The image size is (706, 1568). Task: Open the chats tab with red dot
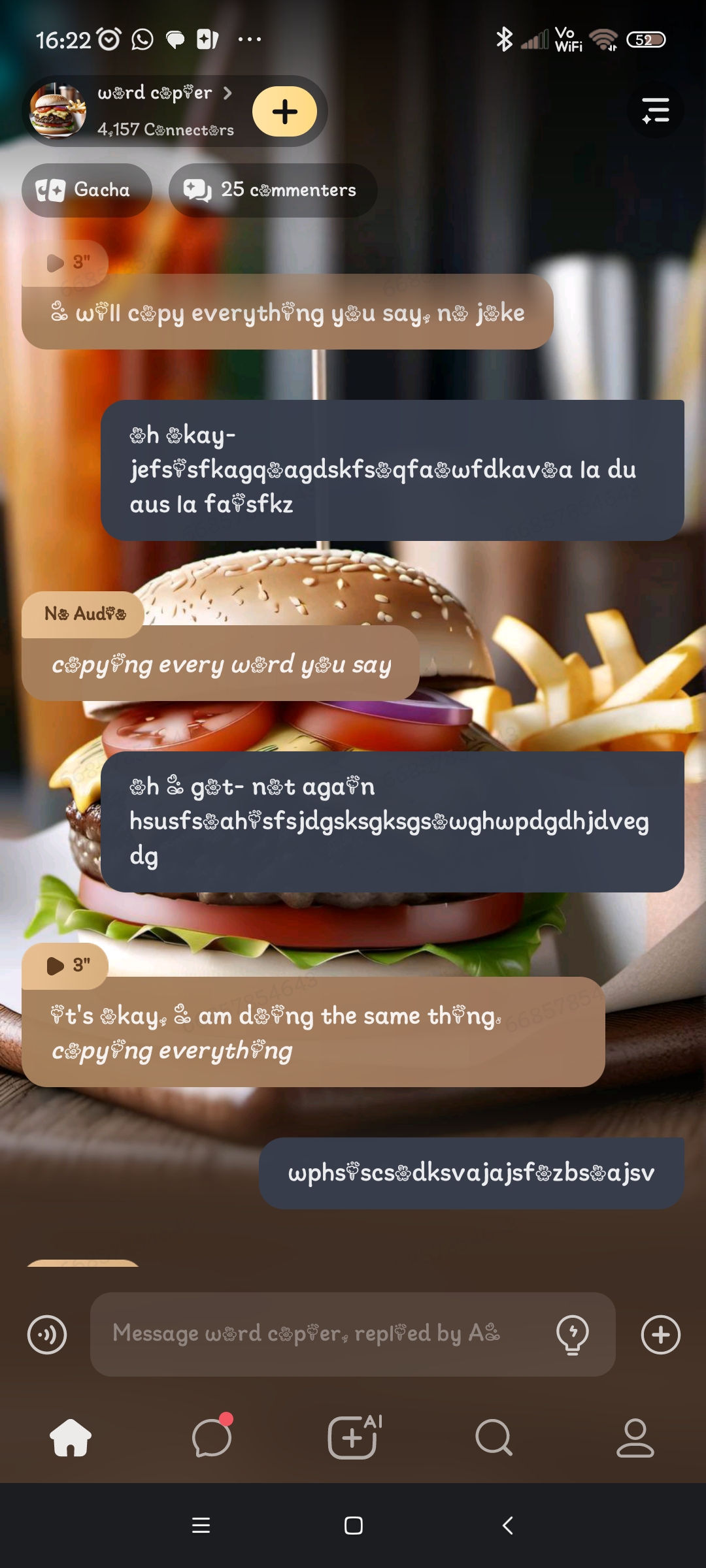[212, 1438]
